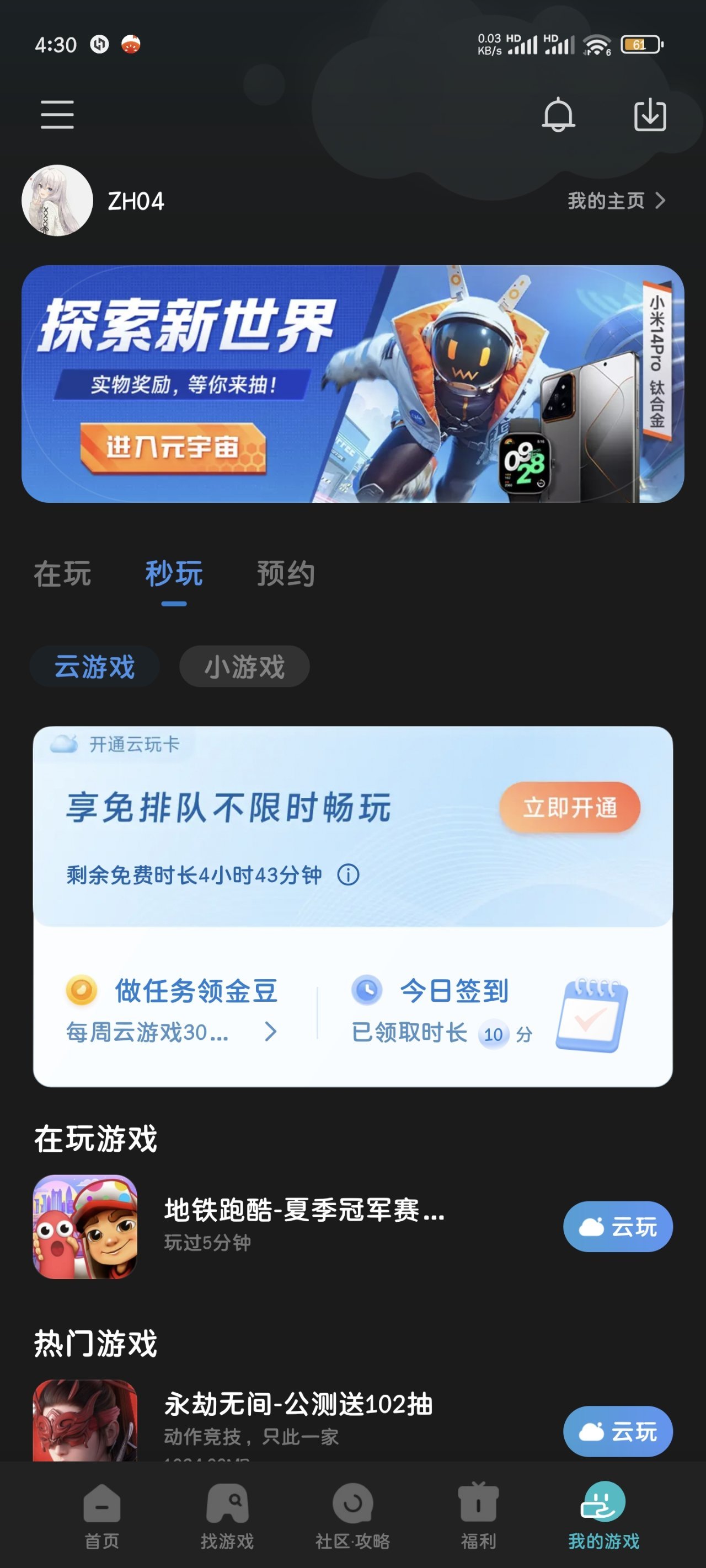Image resolution: width=706 pixels, height=1568 pixels.
Task: Open the notifications bell
Action: [558, 115]
